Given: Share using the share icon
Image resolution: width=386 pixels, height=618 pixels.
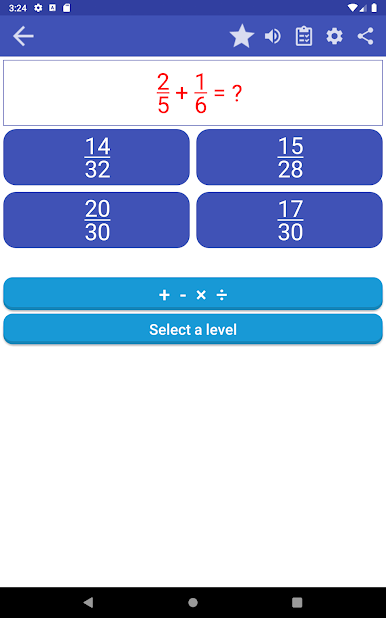Looking at the screenshot, I should point(365,36).
